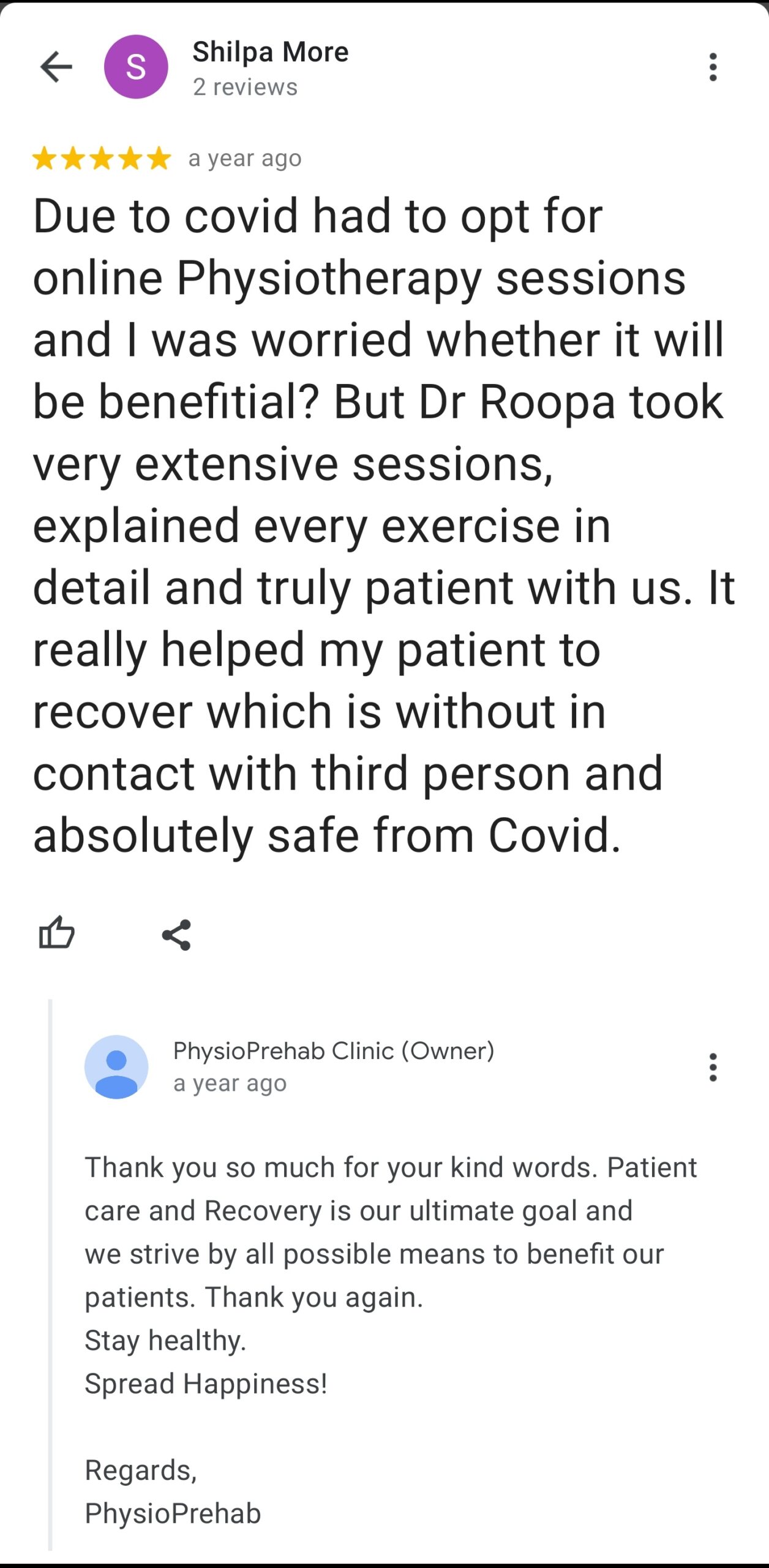Open the overflow menu for Shilpa More's review
Viewport: 769px width, 1568px height.
tap(713, 66)
